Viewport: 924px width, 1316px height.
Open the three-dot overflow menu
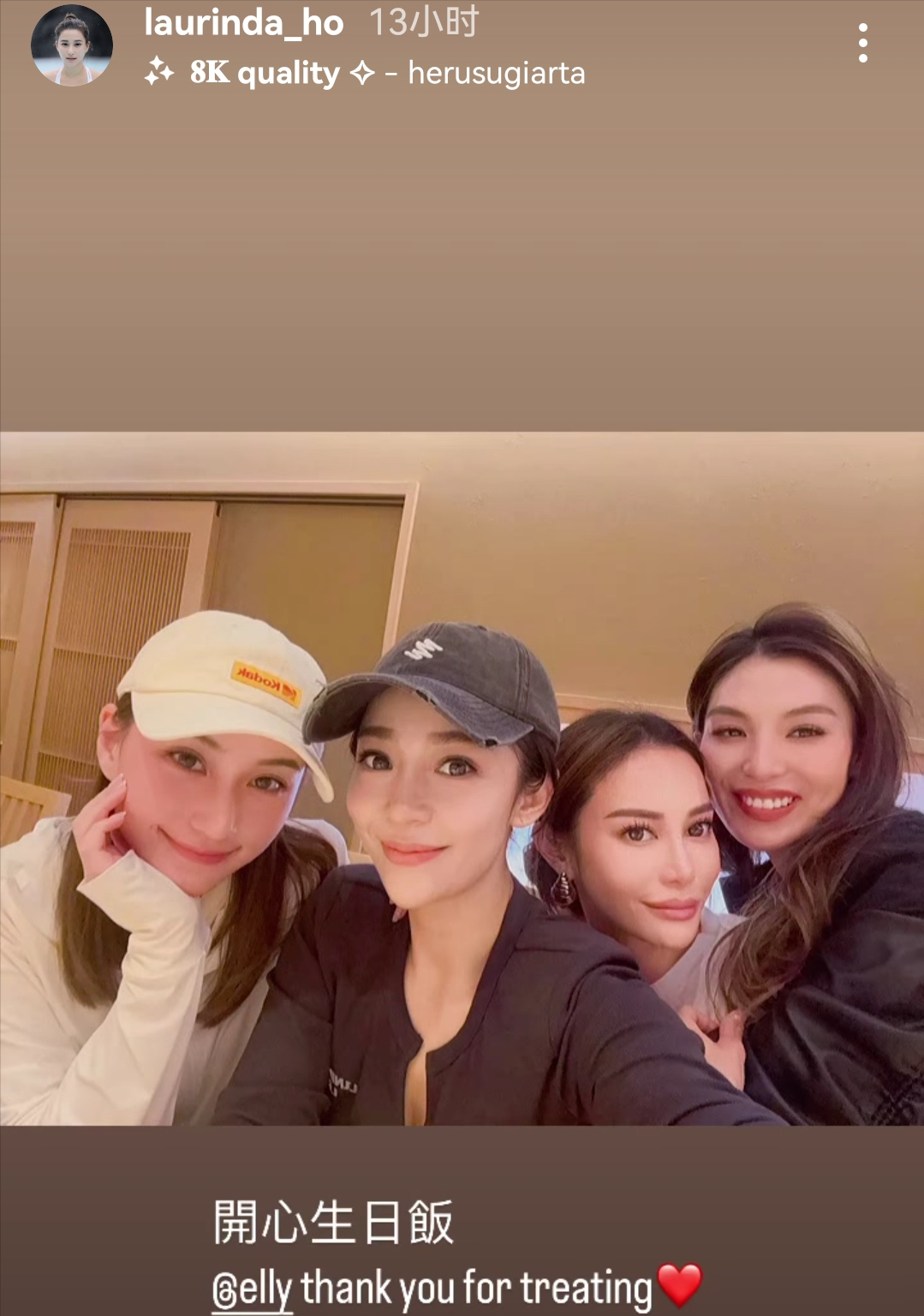[862, 43]
